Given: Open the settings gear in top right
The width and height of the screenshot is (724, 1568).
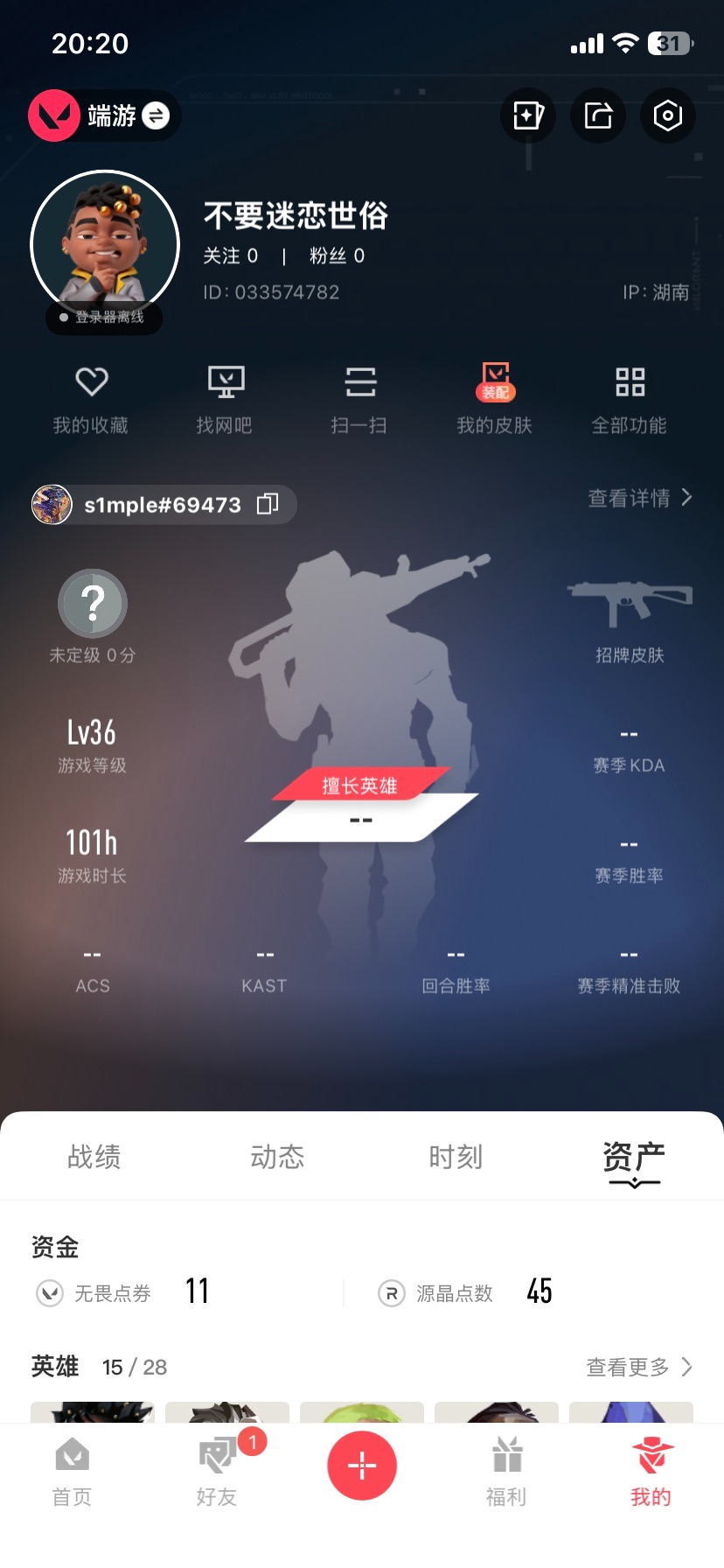Looking at the screenshot, I should pyautogui.click(x=667, y=115).
